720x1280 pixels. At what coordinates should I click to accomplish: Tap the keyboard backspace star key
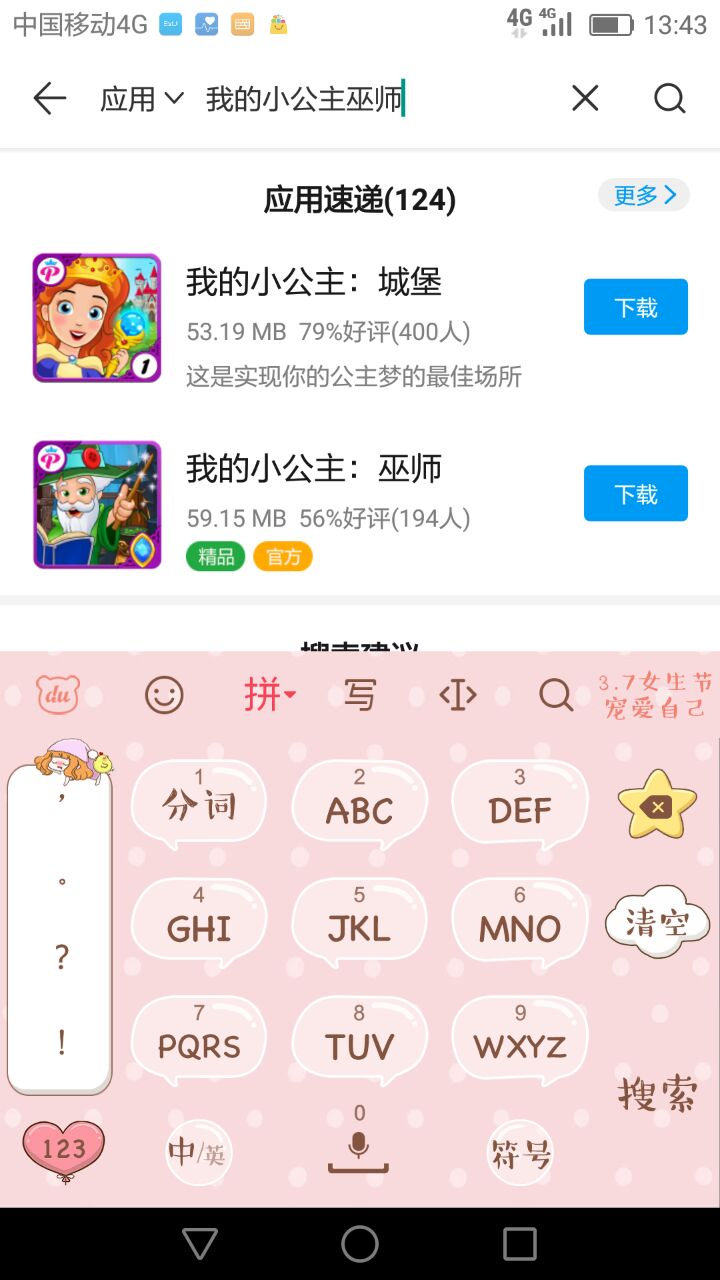click(x=656, y=804)
